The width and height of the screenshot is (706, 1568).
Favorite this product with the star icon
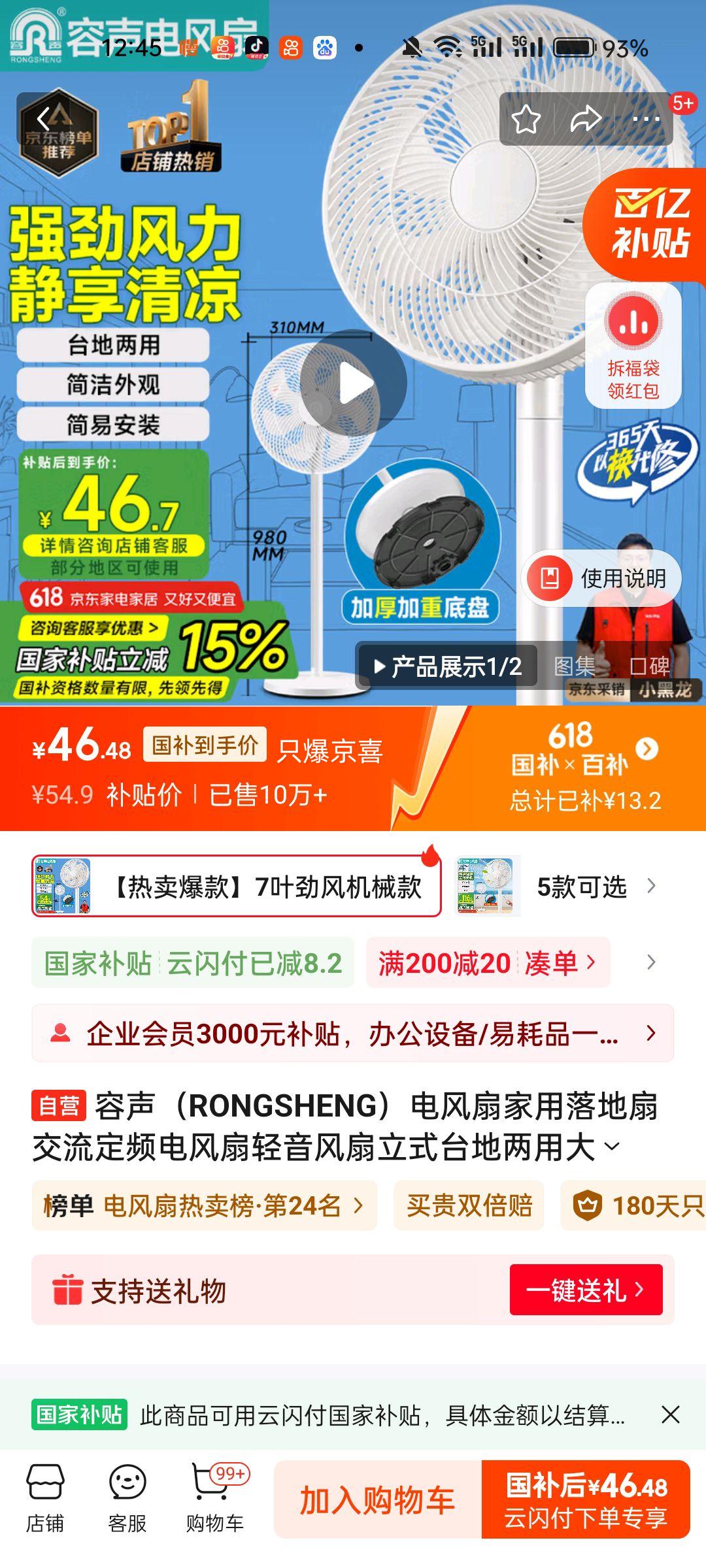526,120
